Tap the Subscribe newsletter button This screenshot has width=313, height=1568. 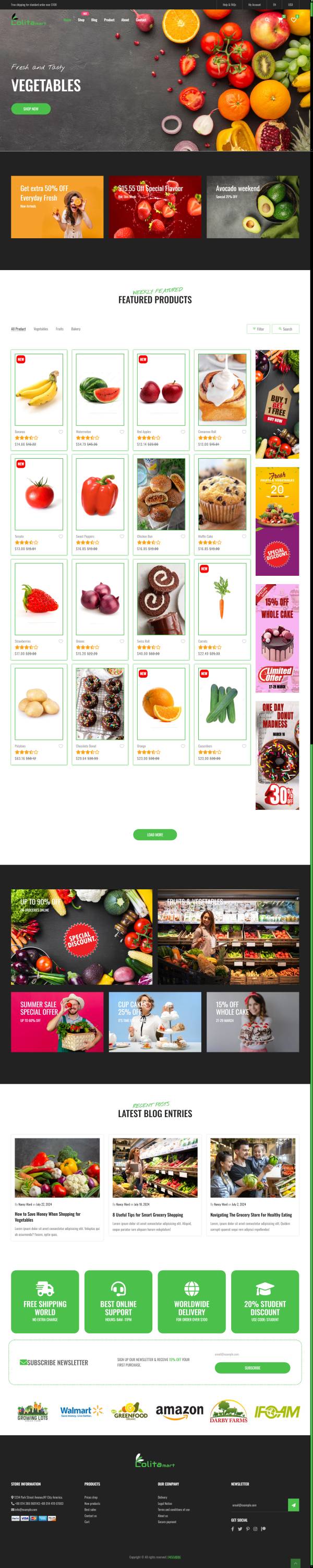(x=252, y=1367)
